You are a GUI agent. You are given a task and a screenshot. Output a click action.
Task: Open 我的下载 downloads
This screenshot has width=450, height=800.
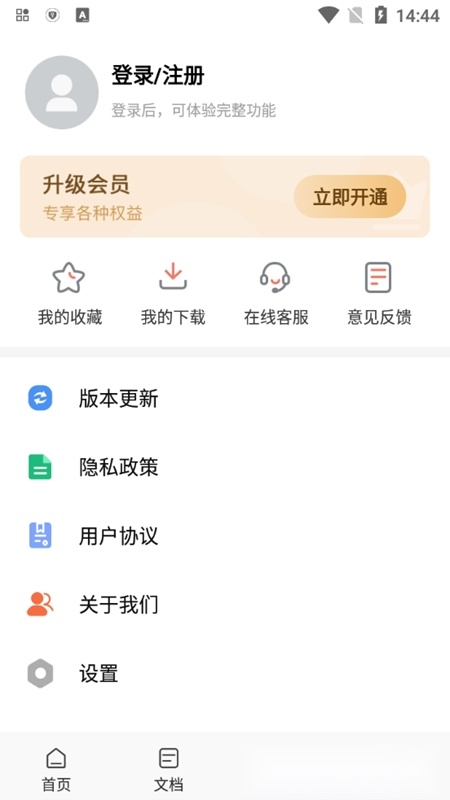(173, 294)
